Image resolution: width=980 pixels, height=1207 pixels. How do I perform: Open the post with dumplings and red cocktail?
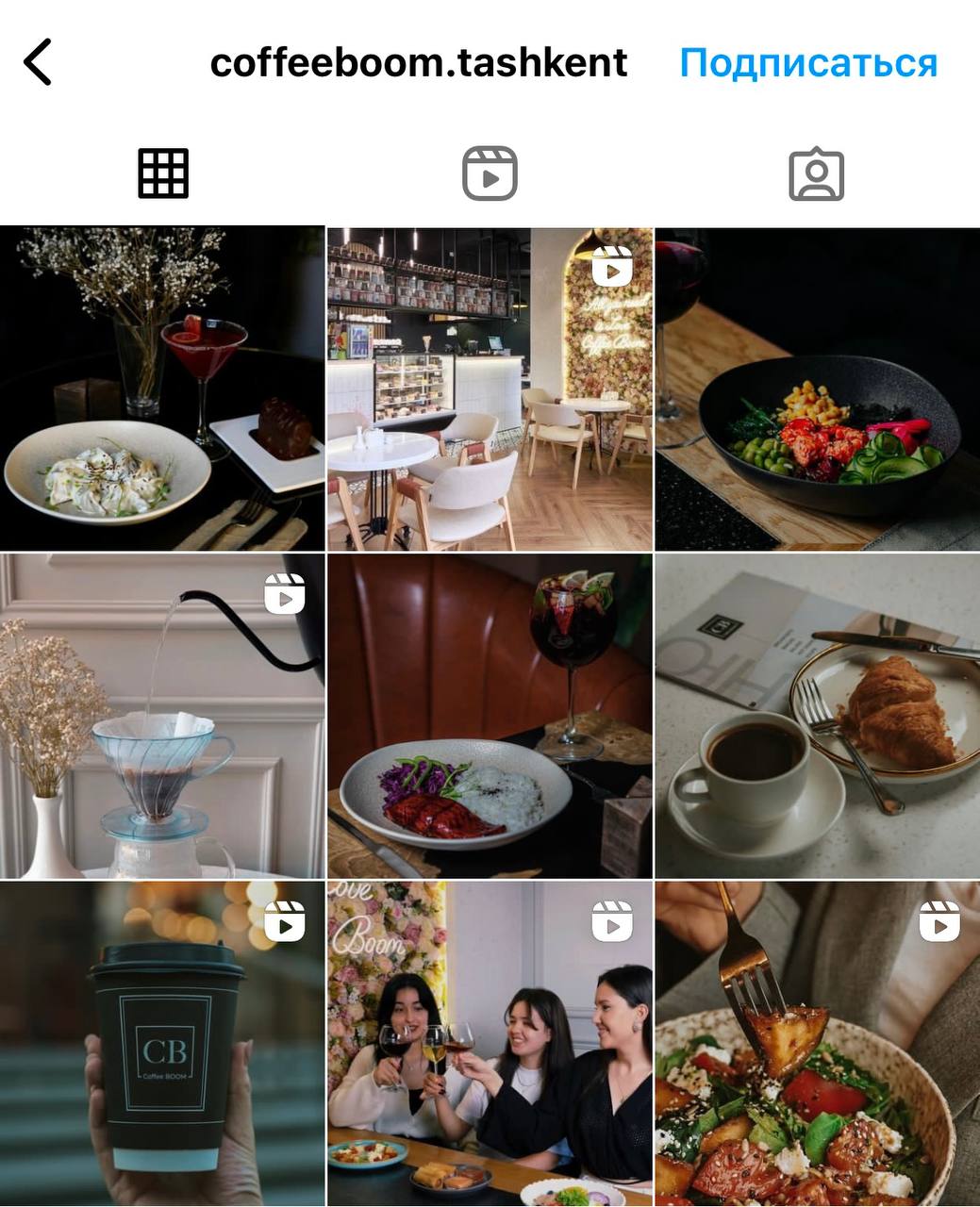pos(162,389)
